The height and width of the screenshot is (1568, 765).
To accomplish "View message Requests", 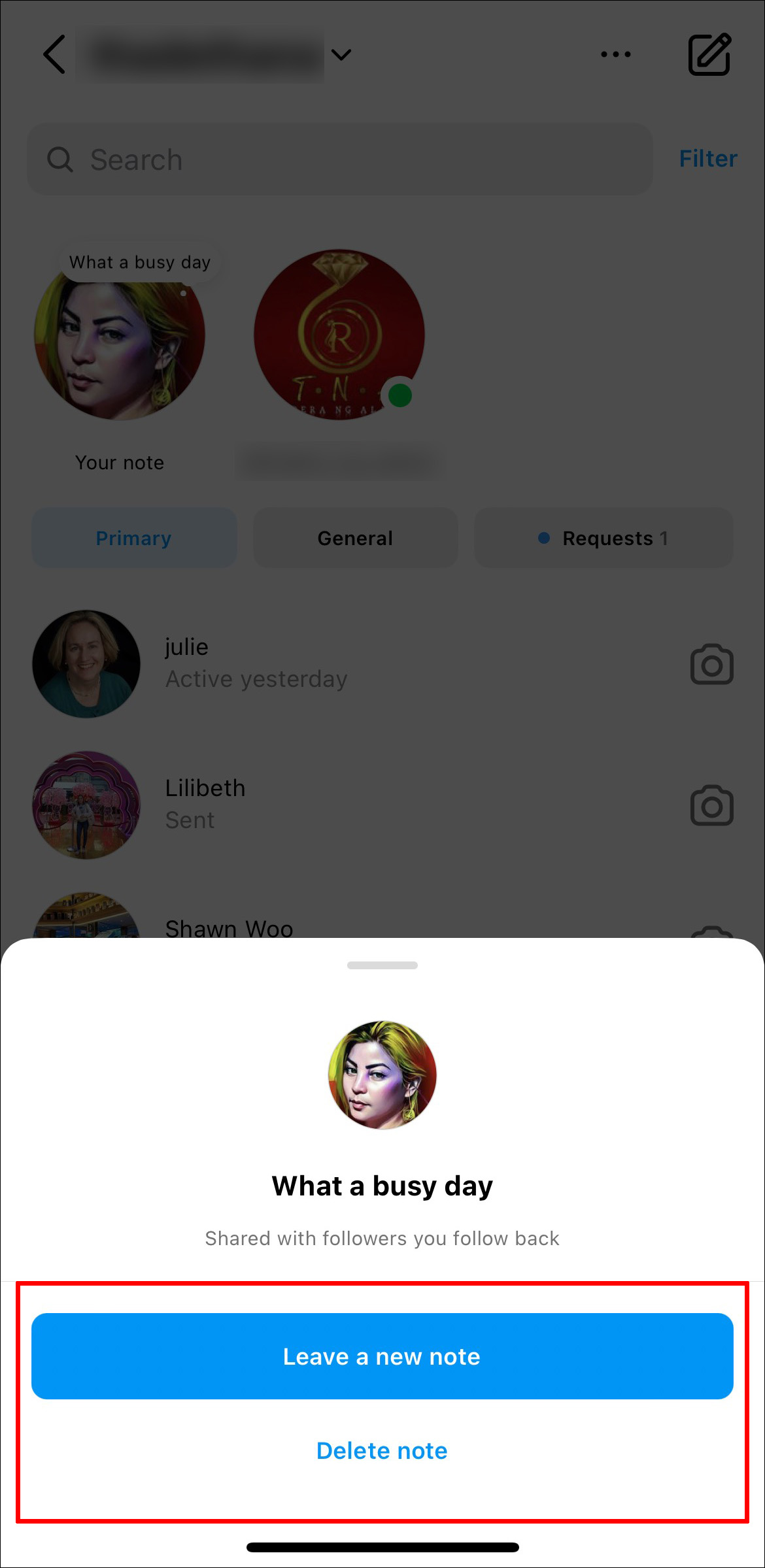I will [x=603, y=538].
